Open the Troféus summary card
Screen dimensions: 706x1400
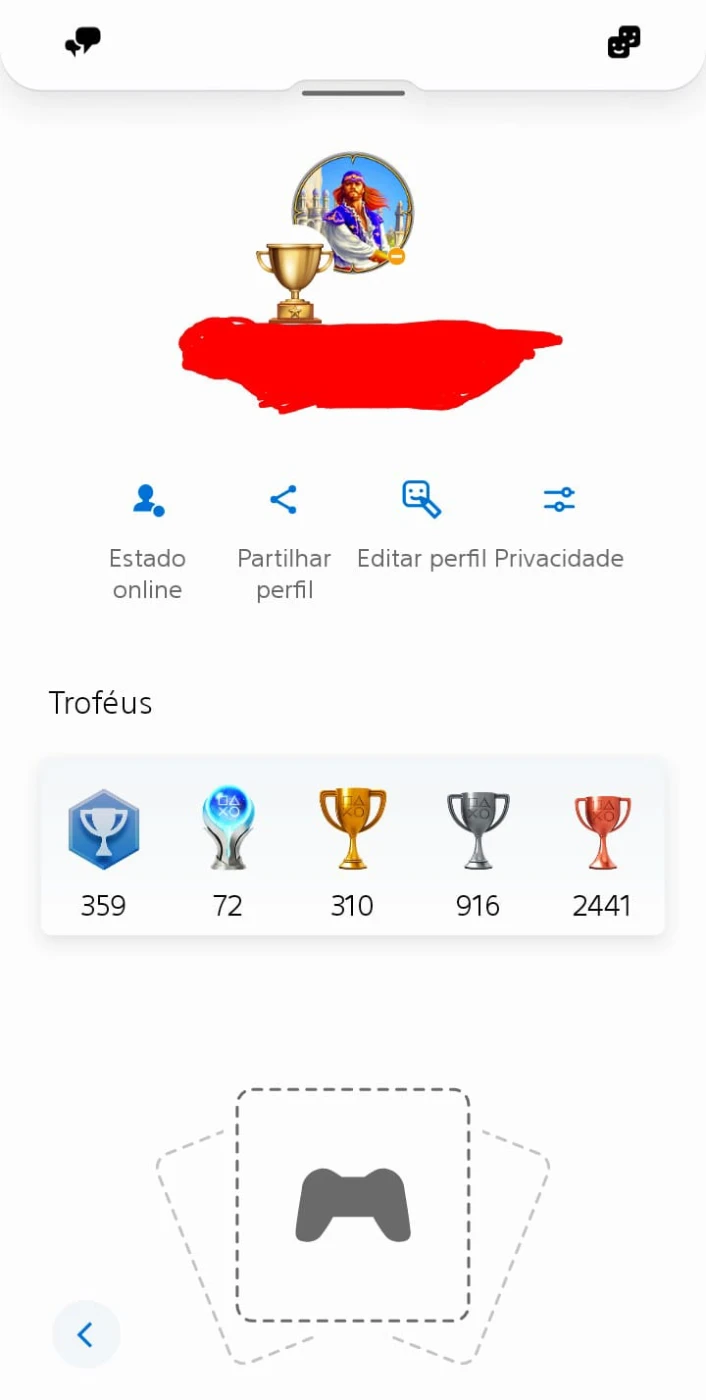353,846
